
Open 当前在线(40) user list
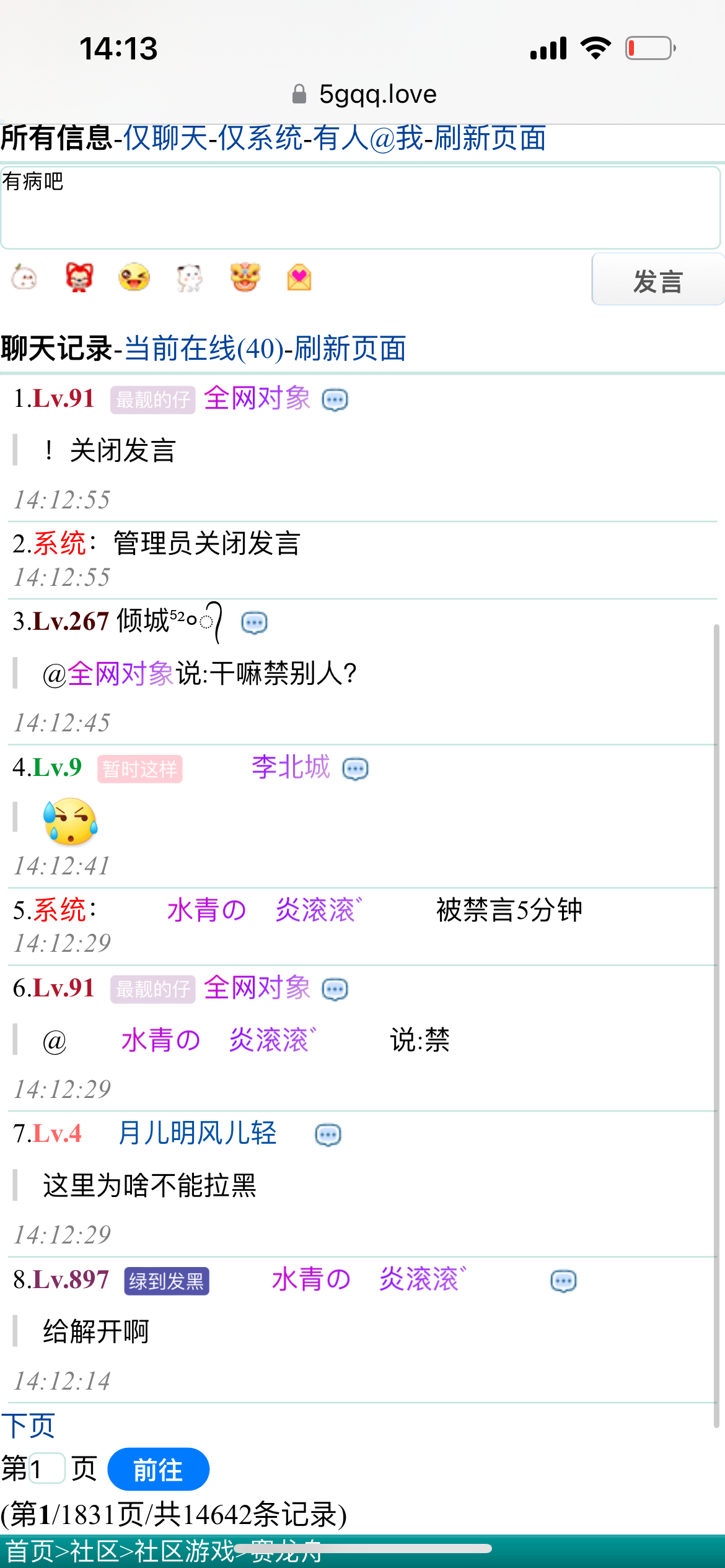click(204, 349)
